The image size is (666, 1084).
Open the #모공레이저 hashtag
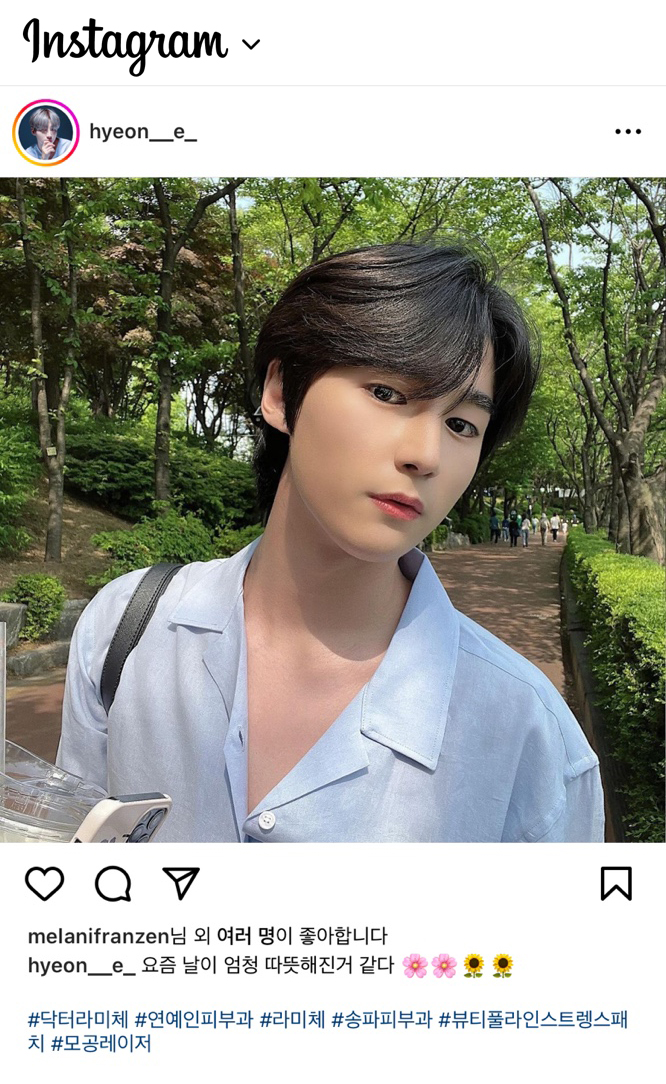pos(100,1044)
